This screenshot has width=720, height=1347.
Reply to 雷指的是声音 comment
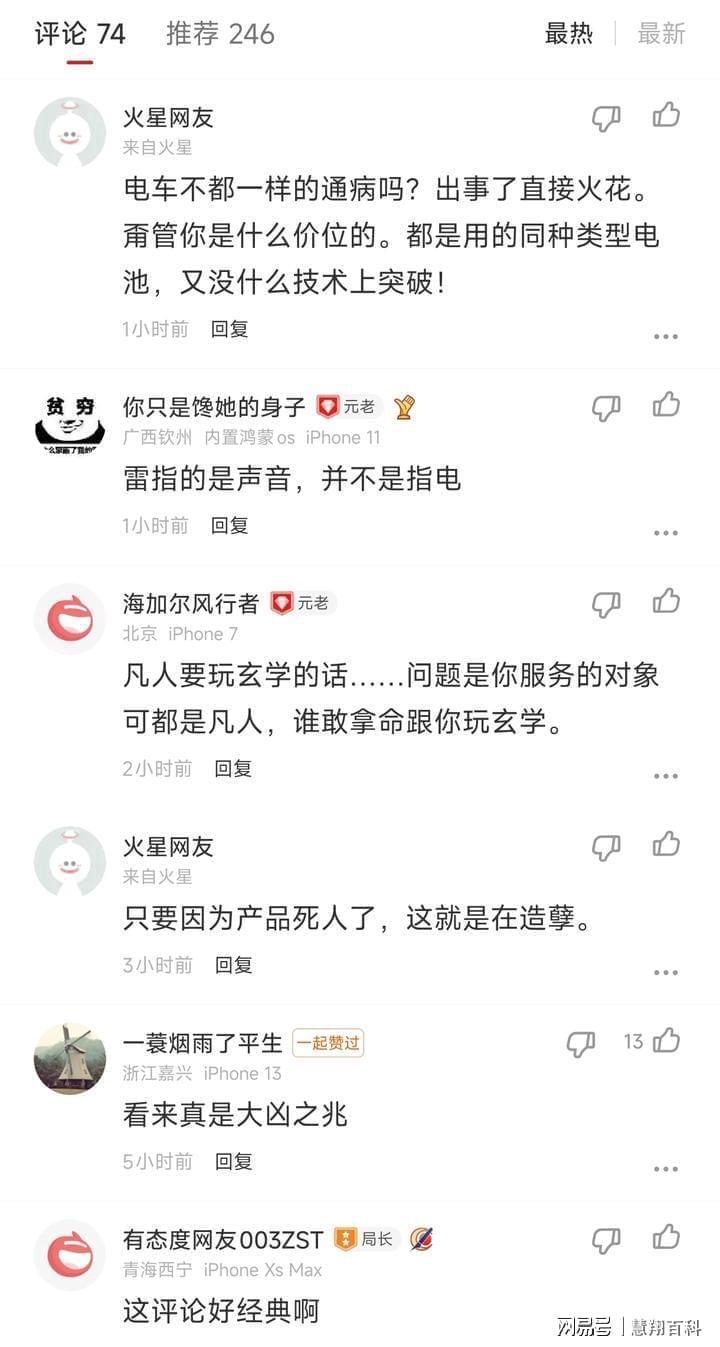point(229,525)
